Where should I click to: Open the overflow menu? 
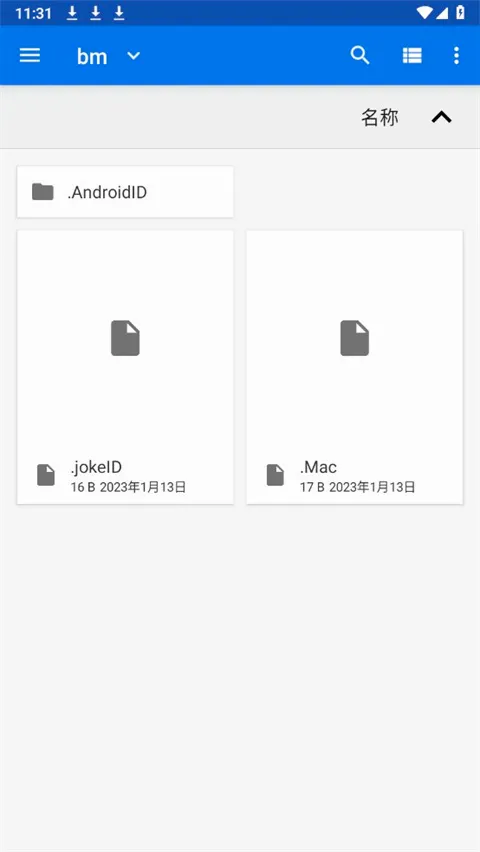coord(456,55)
